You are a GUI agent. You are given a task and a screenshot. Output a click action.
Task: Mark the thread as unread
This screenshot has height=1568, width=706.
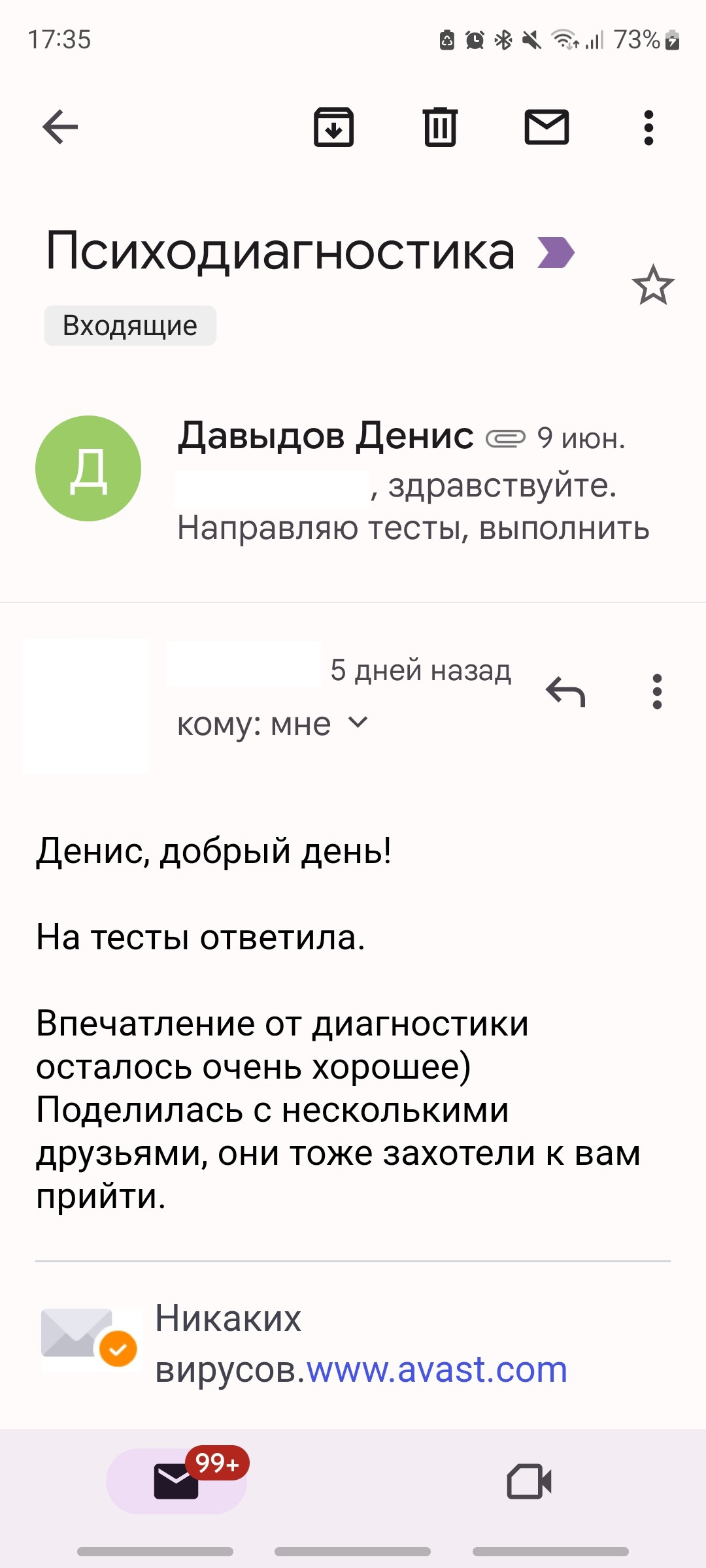pyautogui.click(x=546, y=127)
